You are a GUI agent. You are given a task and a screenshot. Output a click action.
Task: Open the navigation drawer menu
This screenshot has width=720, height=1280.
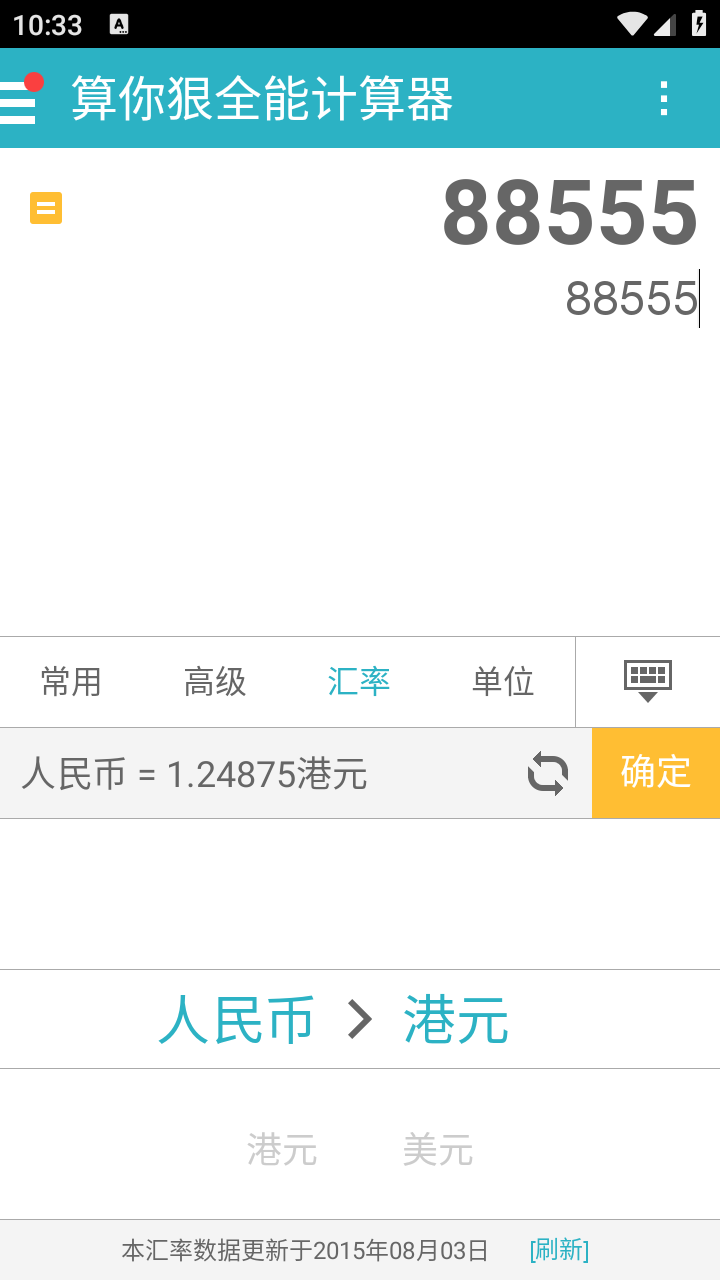(18, 100)
